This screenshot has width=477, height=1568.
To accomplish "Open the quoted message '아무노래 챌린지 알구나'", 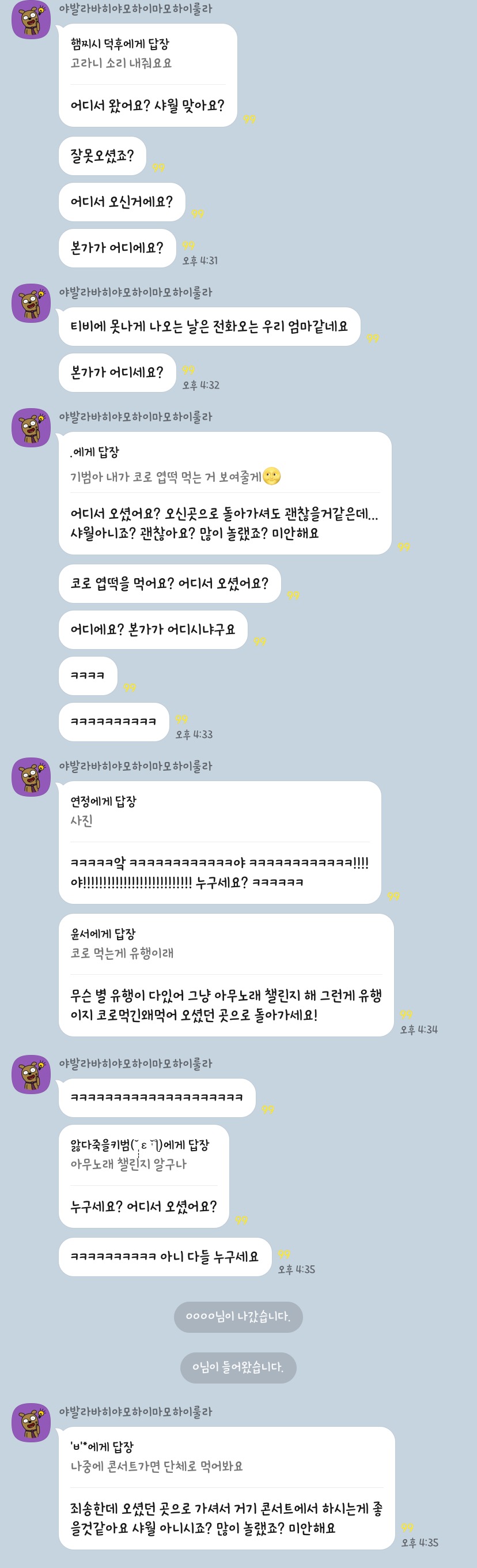I will click(128, 1164).
